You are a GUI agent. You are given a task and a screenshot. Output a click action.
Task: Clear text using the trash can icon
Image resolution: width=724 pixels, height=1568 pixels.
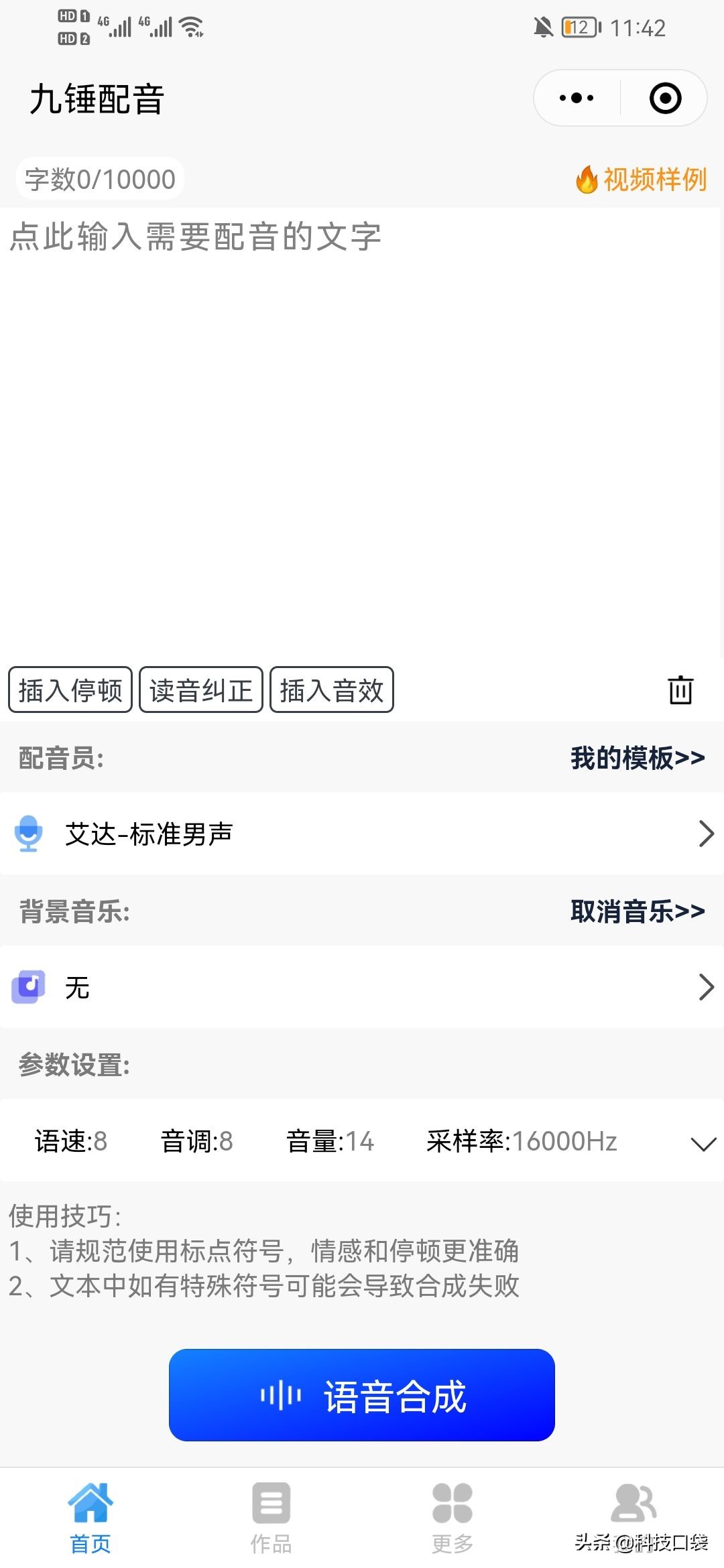pos(680,692)
